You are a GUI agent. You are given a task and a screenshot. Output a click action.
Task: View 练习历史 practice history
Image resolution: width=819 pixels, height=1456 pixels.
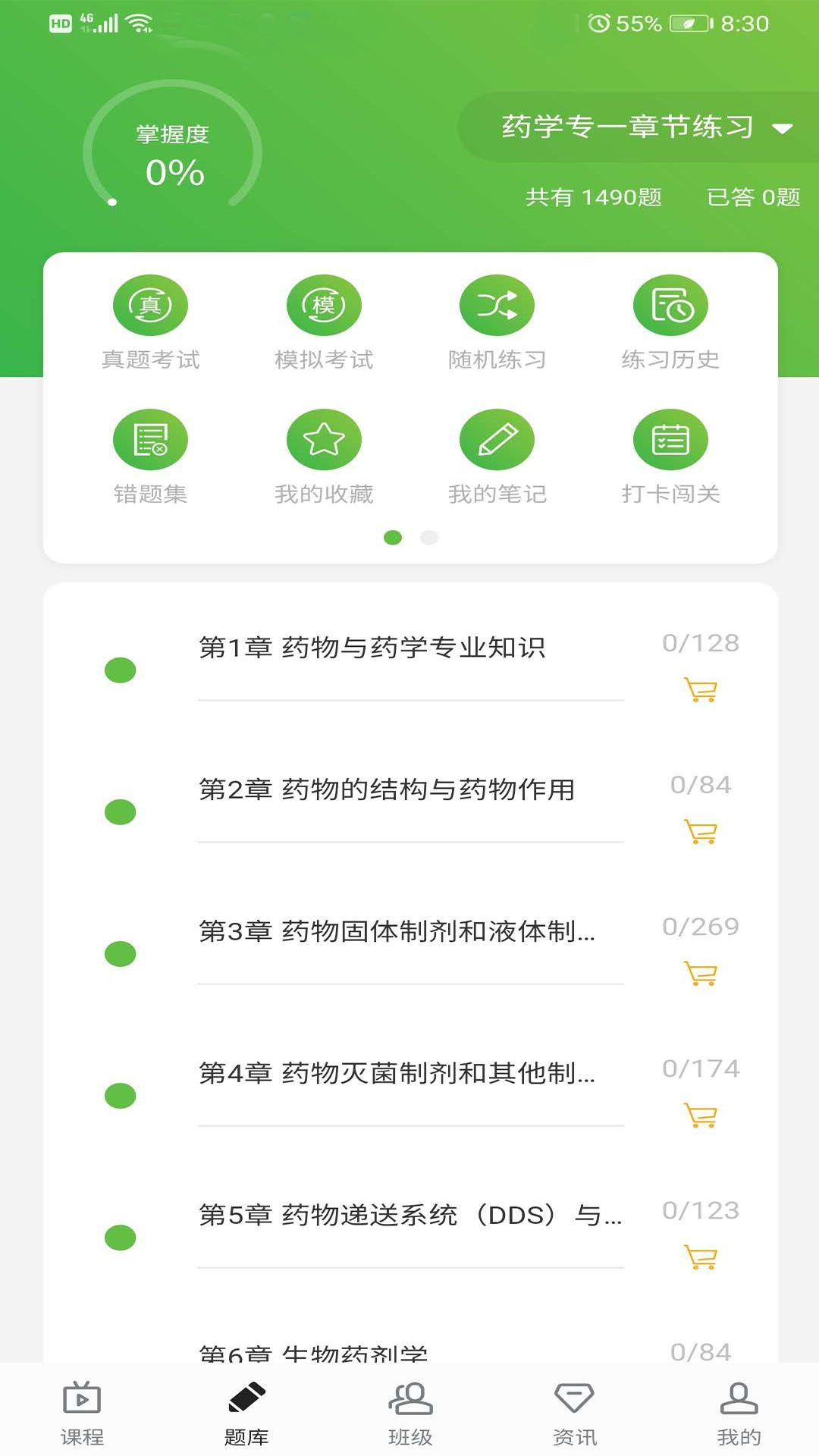[x=670, y=304]
